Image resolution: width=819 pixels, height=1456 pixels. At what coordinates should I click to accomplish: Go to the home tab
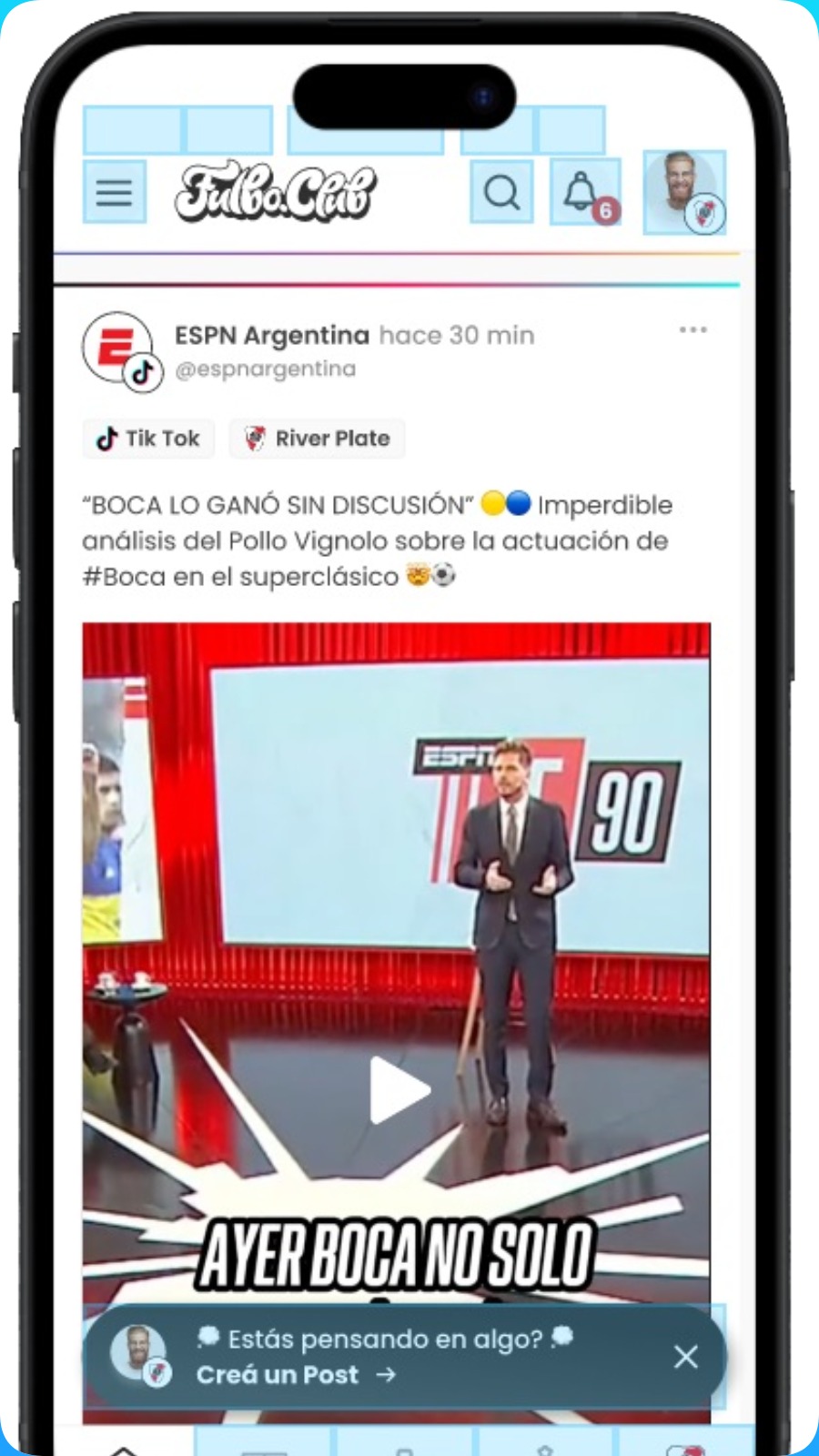(124, 1447)
